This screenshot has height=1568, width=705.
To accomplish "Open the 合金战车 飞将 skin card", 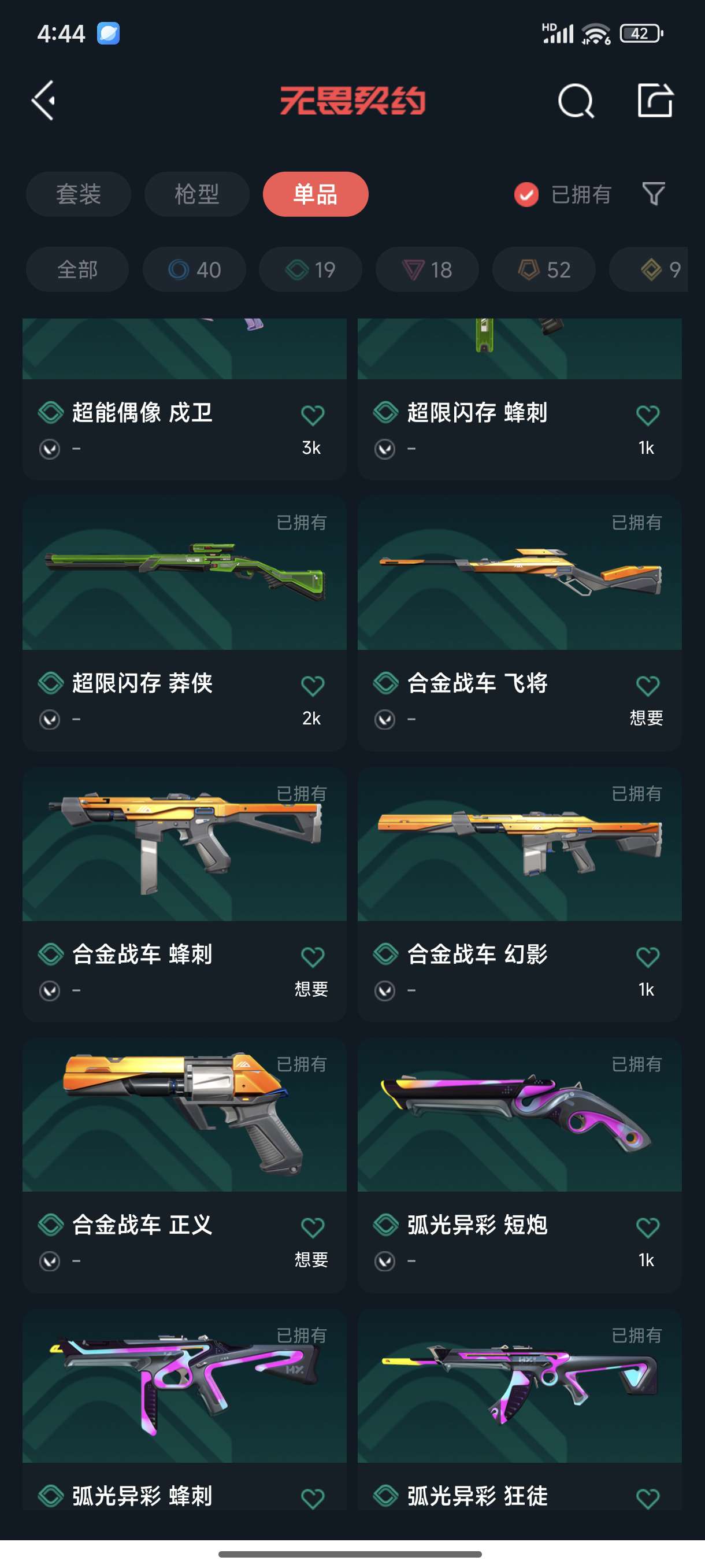I will (520, 623).
